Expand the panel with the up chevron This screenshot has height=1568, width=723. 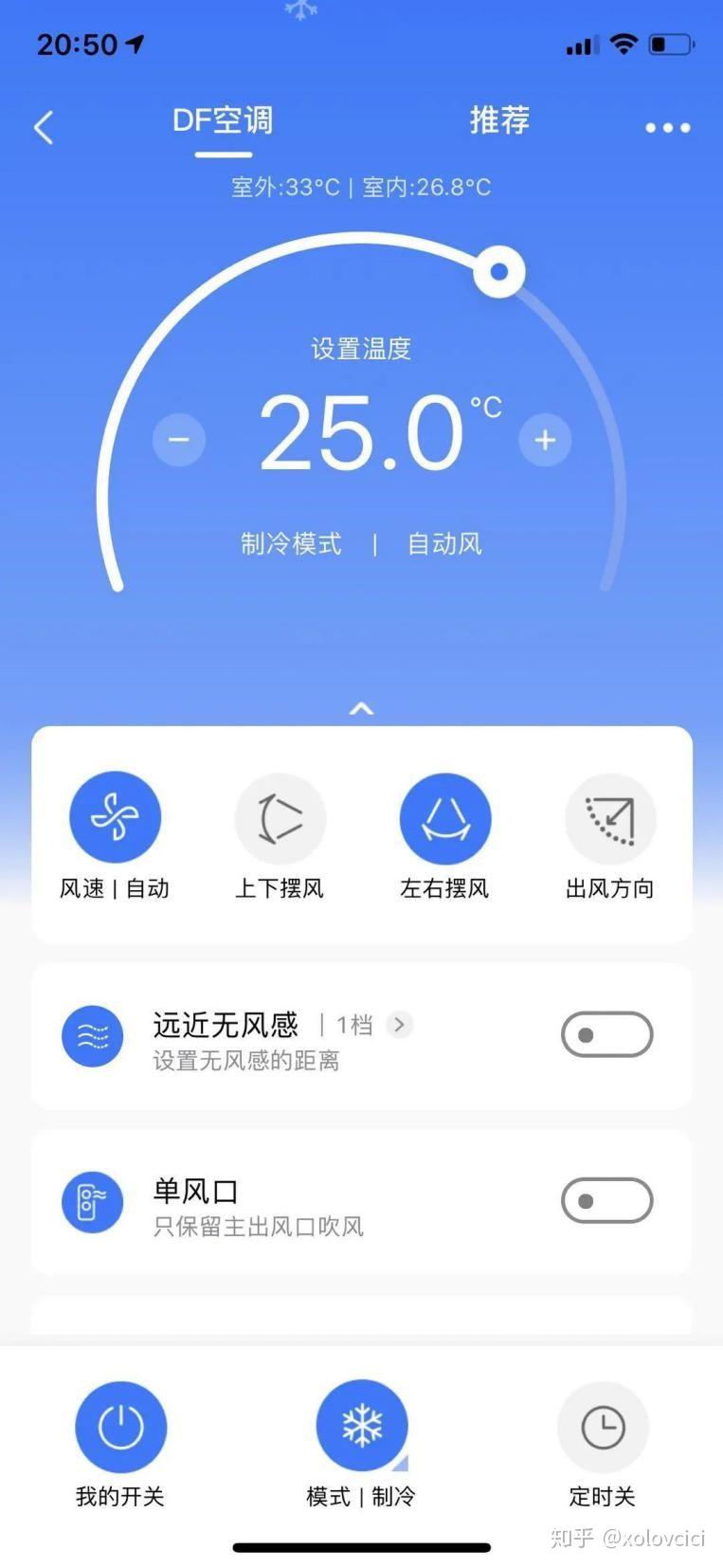click(x=361, y=708)
